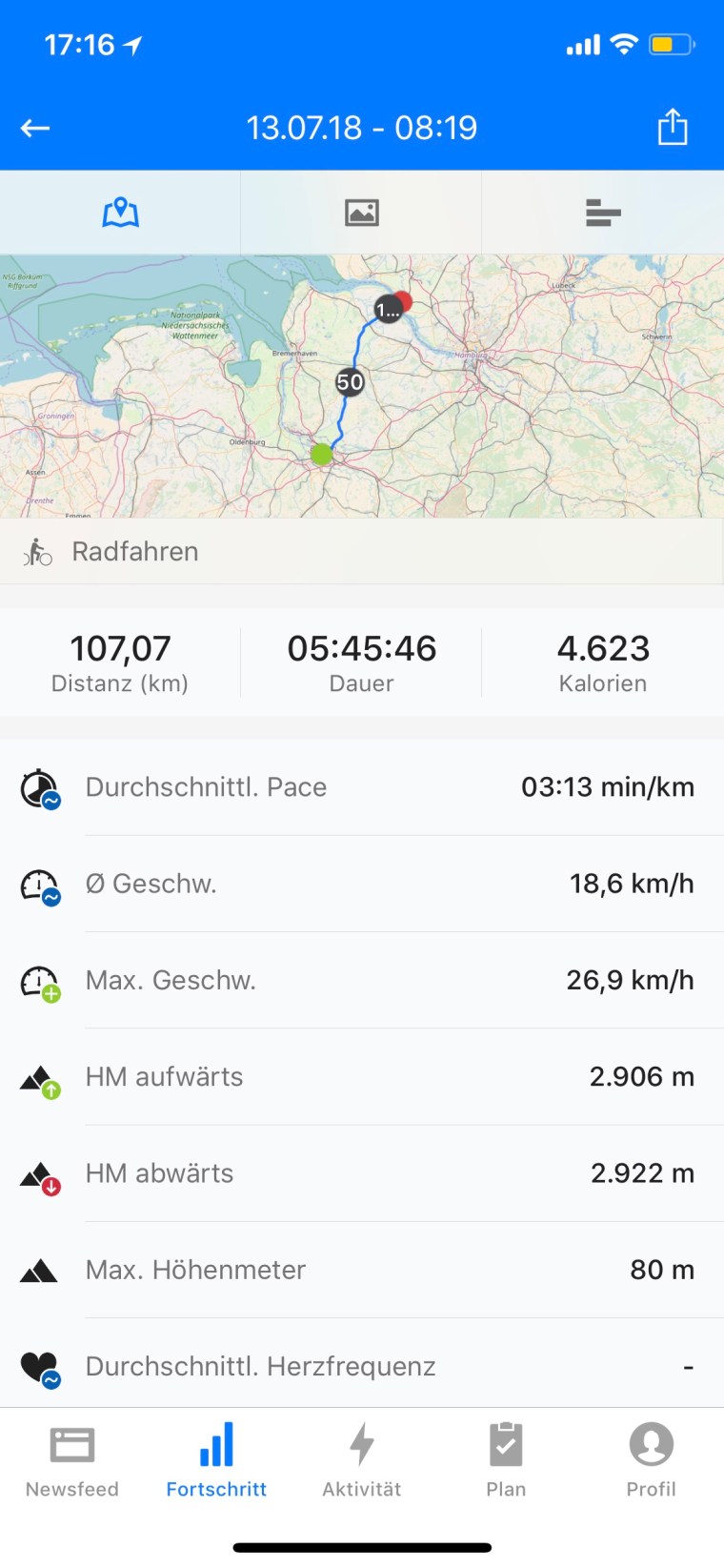Switch to the Aktivität tab
The width and height of the screenshot is (724, 1568).
362,1460
